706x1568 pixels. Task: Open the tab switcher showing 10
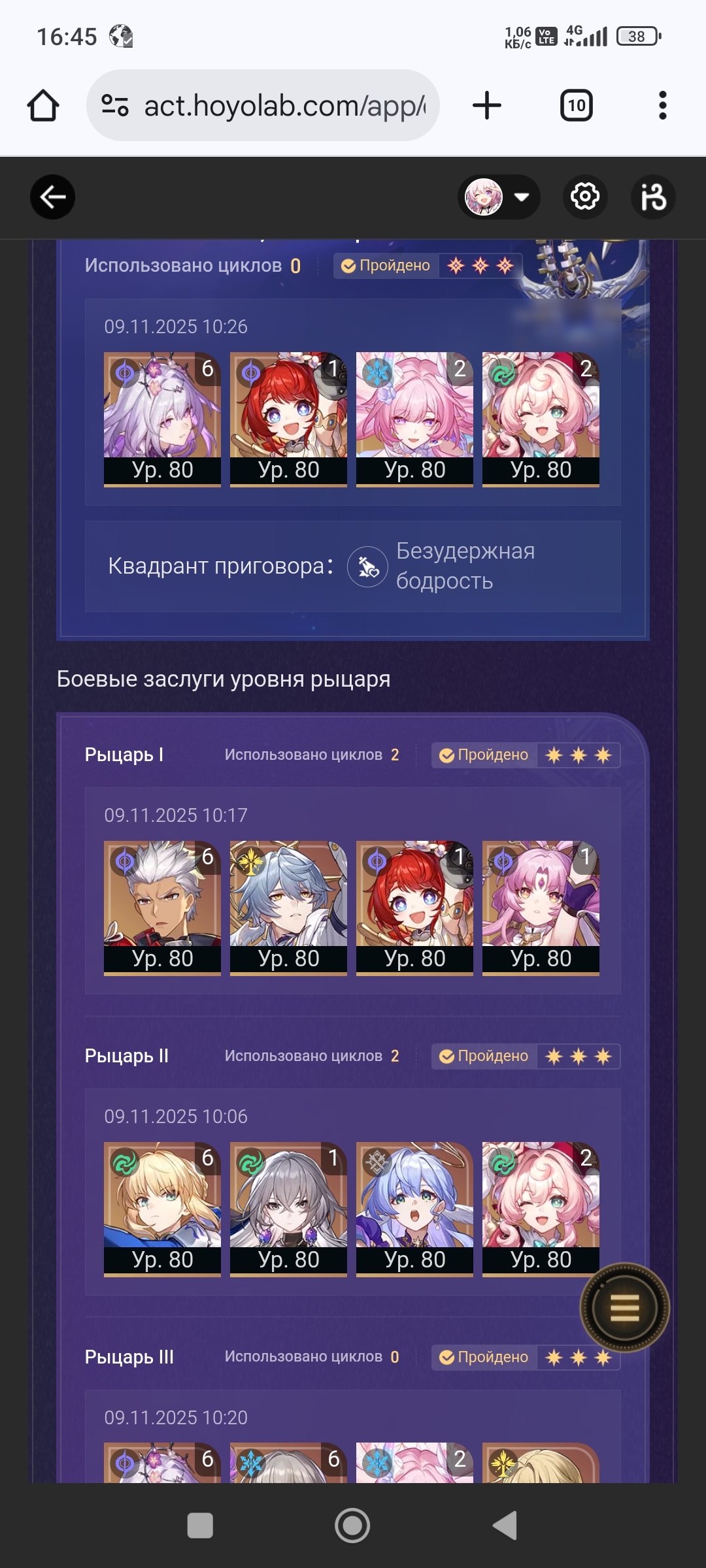pos(577,105)
